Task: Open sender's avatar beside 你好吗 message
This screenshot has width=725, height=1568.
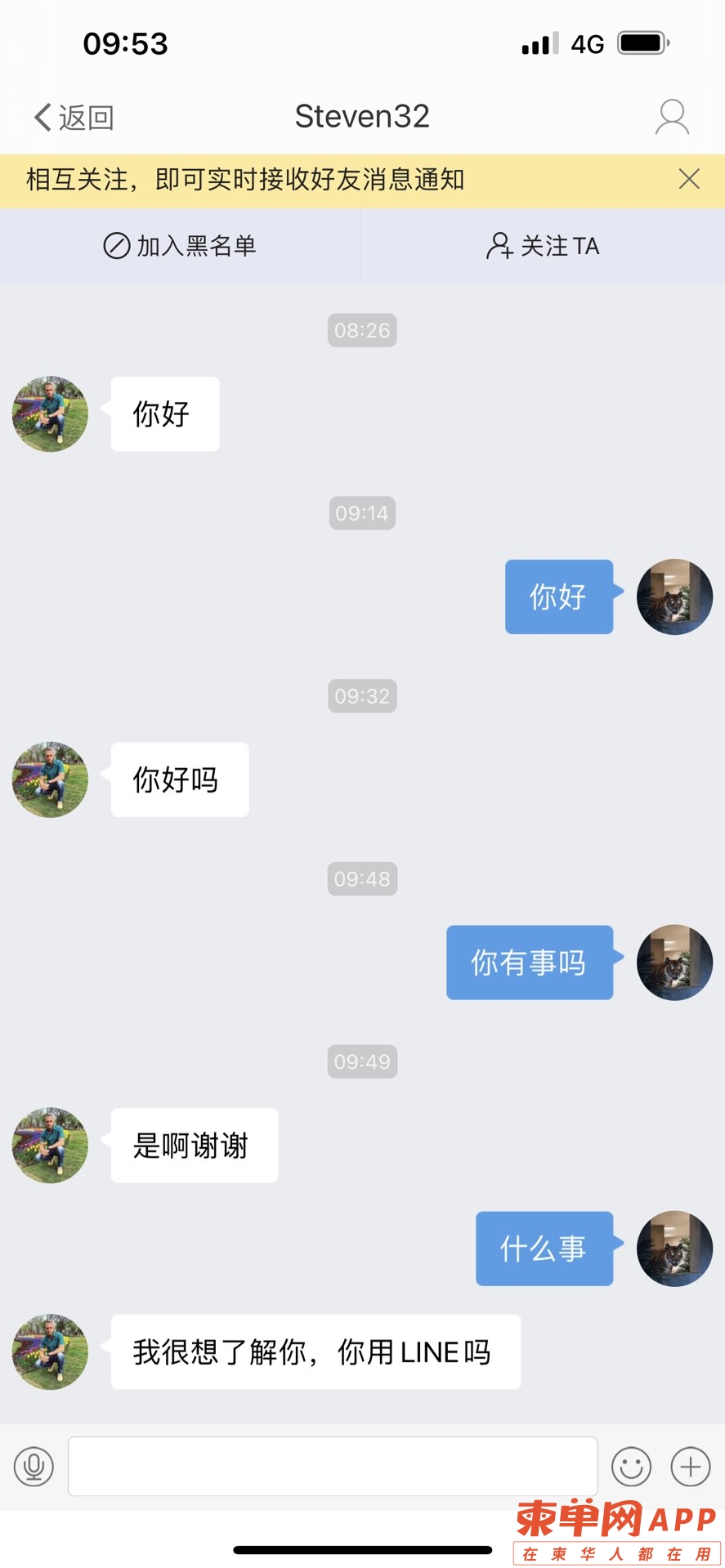Action: [50, 780]
